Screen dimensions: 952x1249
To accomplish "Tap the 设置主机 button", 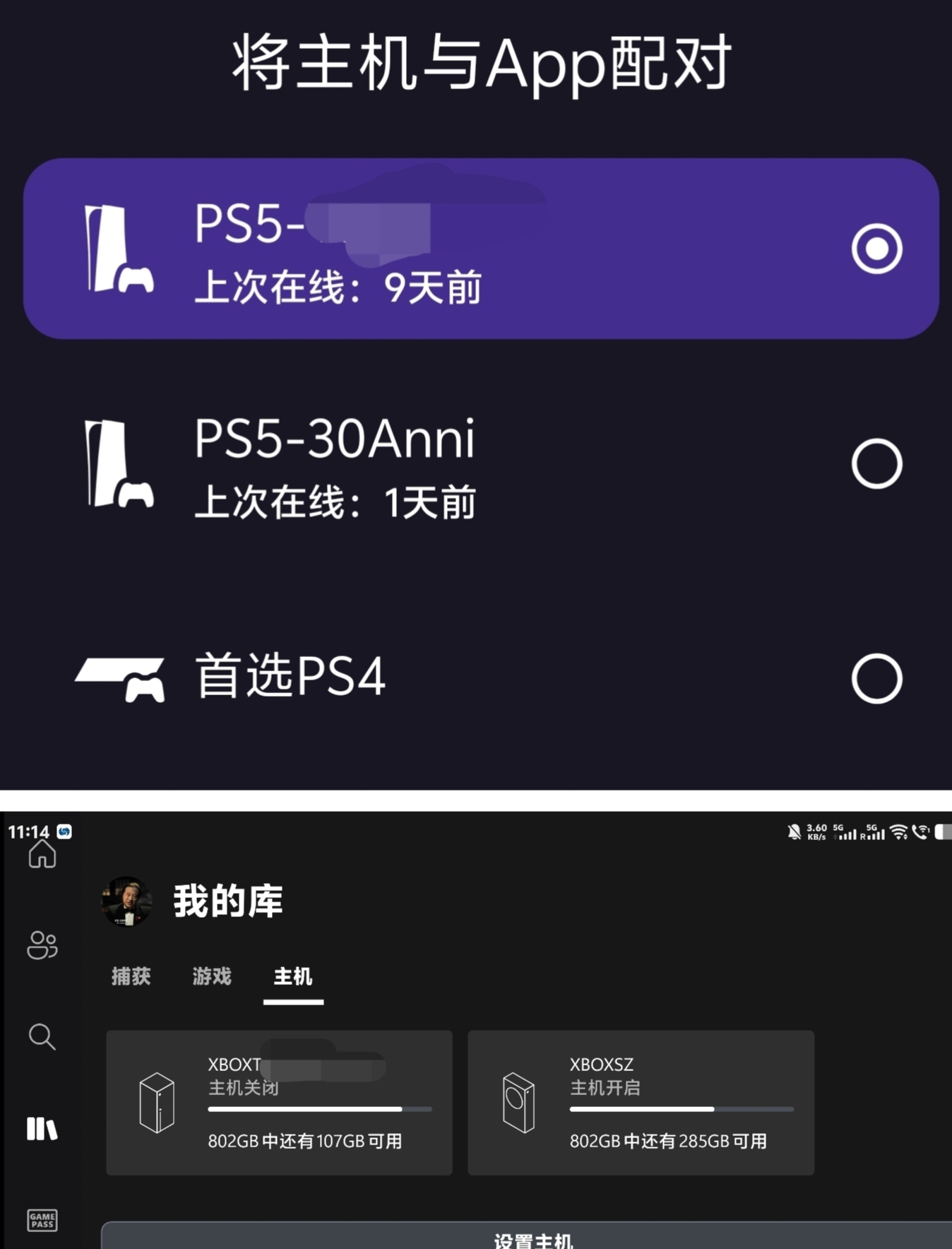I will coord(533,1238).
